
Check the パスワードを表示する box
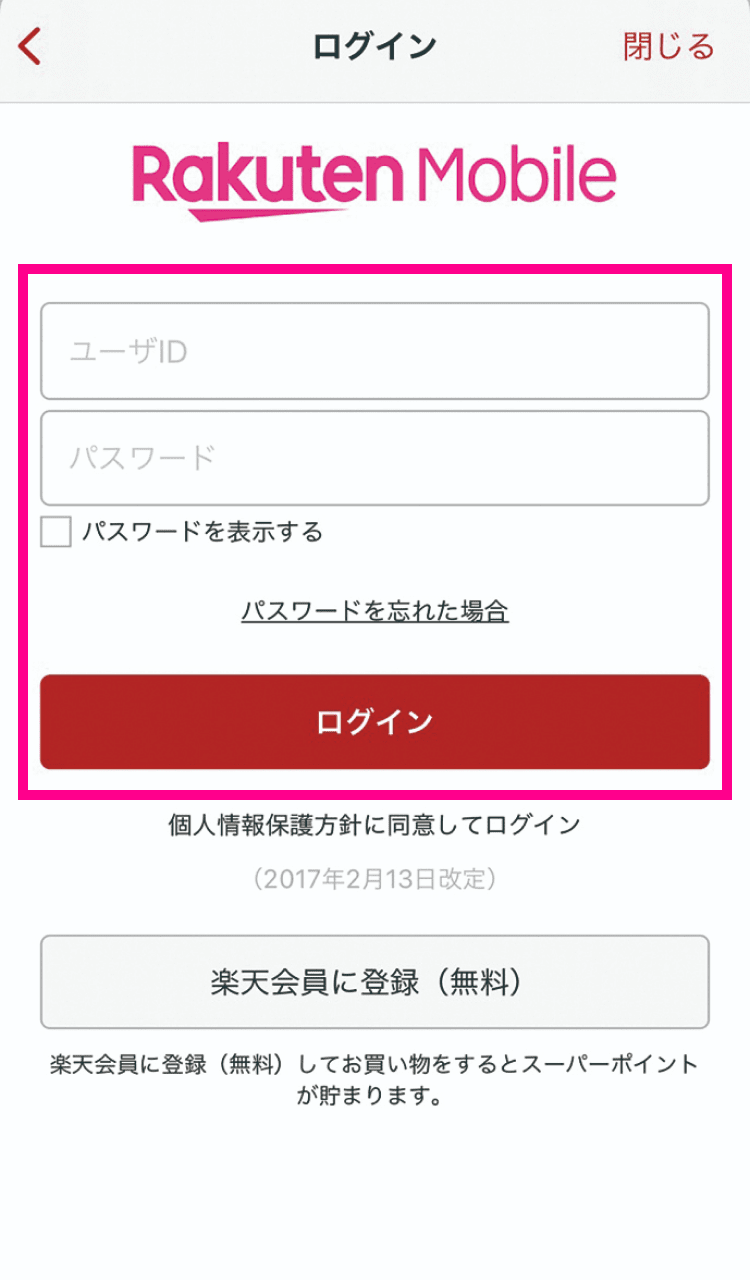pyautogui.click(x=56, y=532)
